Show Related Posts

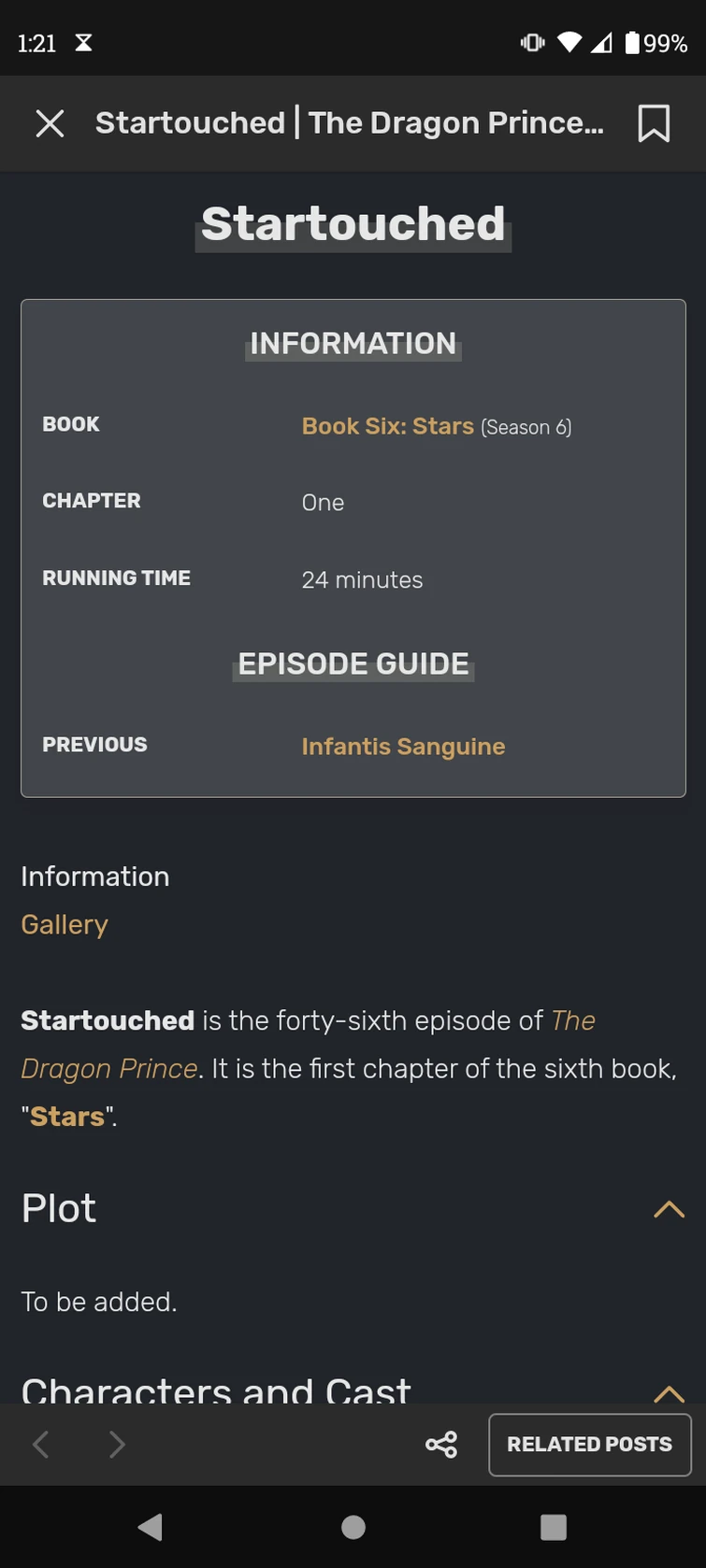(589, 1444)
